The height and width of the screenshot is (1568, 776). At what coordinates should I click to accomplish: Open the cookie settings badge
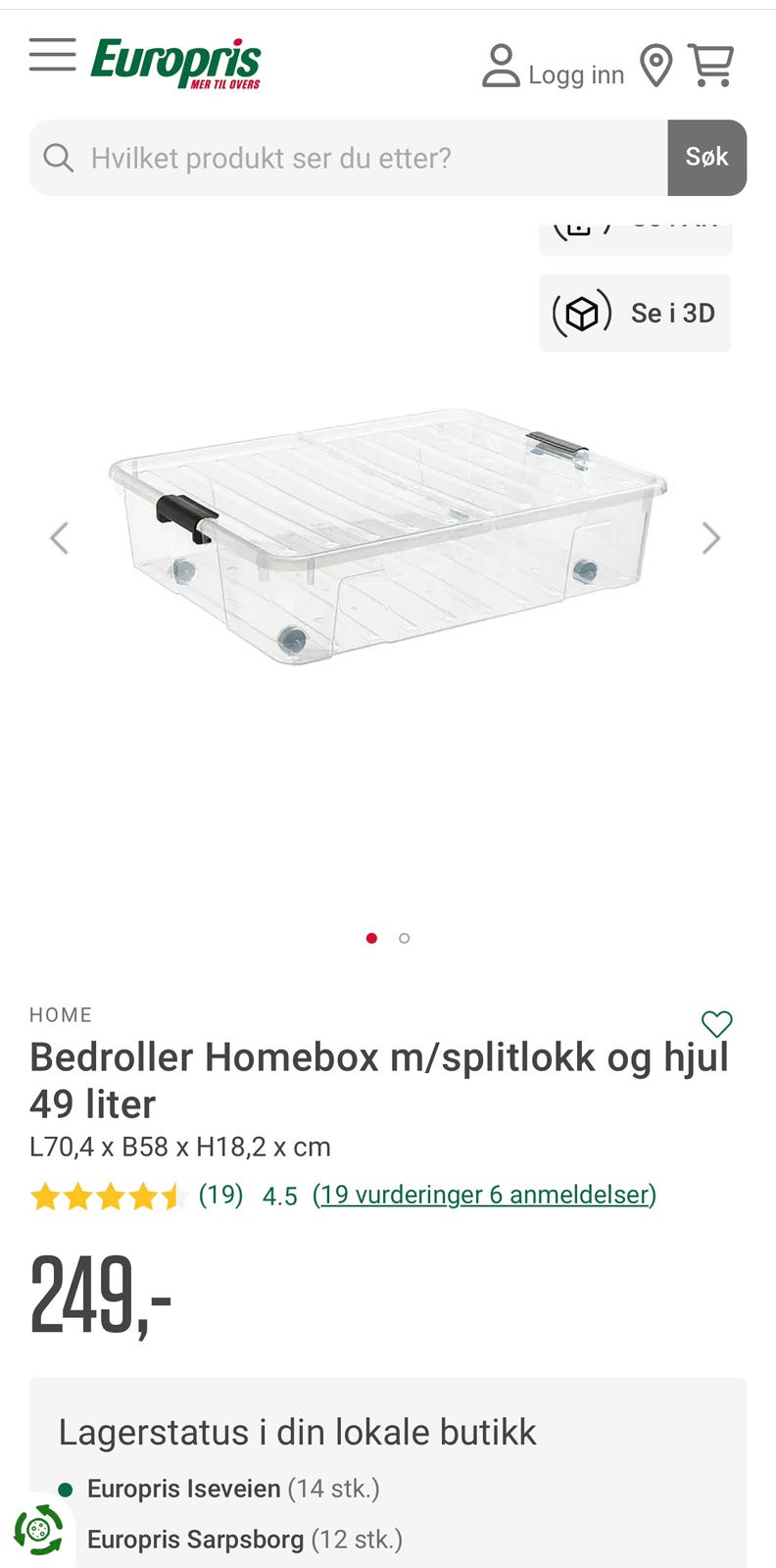point(38,1530)
